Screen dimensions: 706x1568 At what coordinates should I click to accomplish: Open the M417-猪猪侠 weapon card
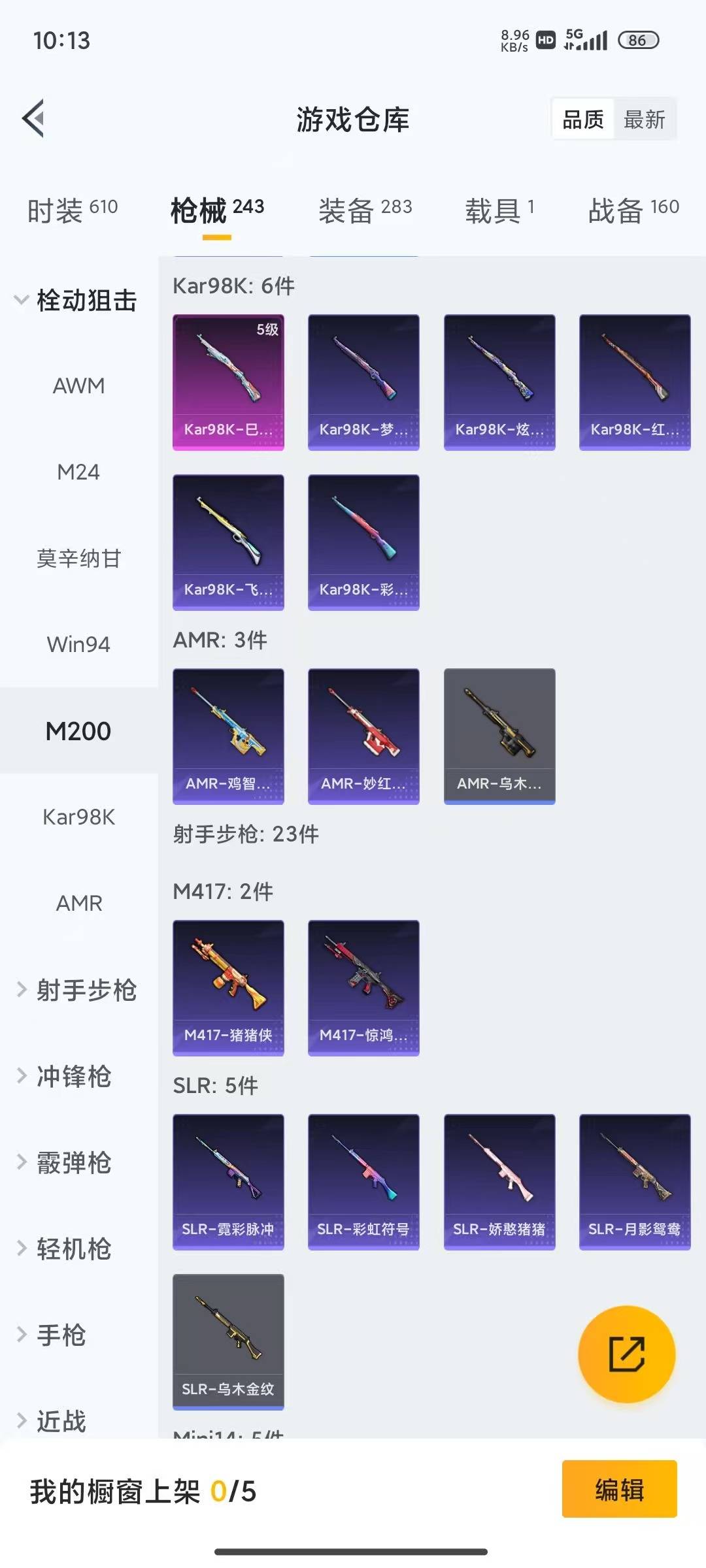click(x=228, y=988)
